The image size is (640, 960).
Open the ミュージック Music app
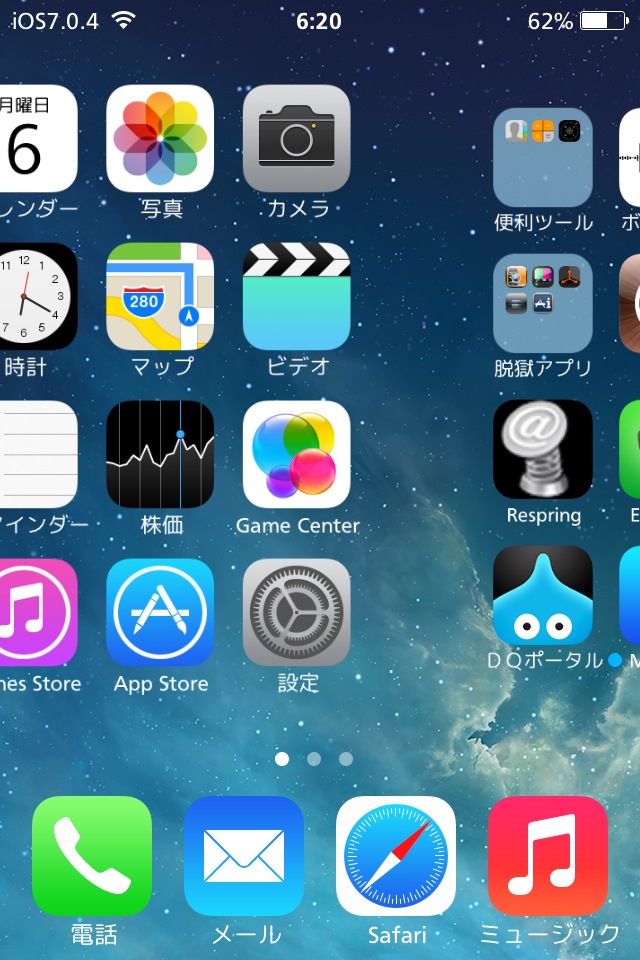click(548, 856)
